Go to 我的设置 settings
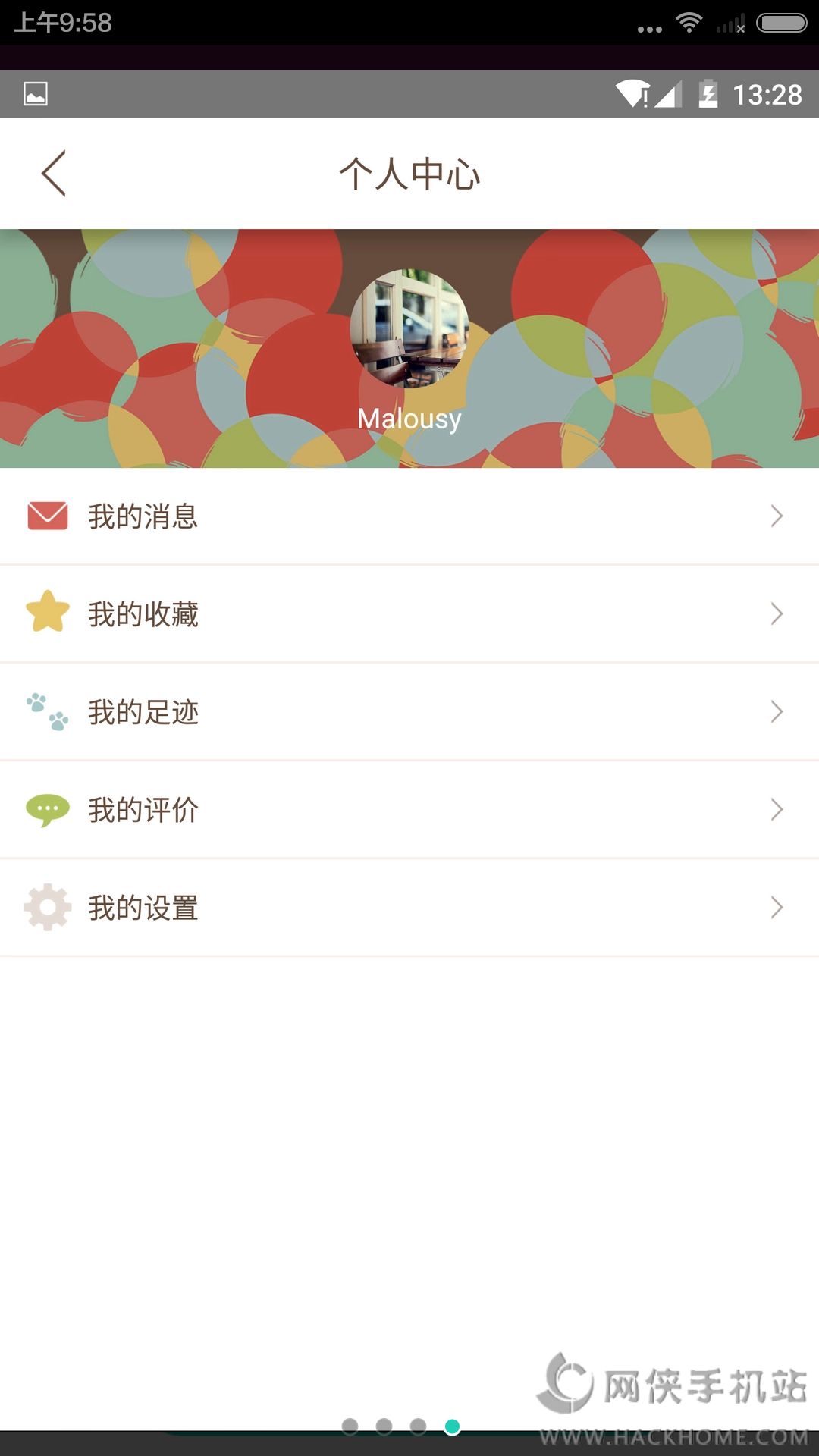The height and width of the screenshot is (1456, 819). coord(409,908)
